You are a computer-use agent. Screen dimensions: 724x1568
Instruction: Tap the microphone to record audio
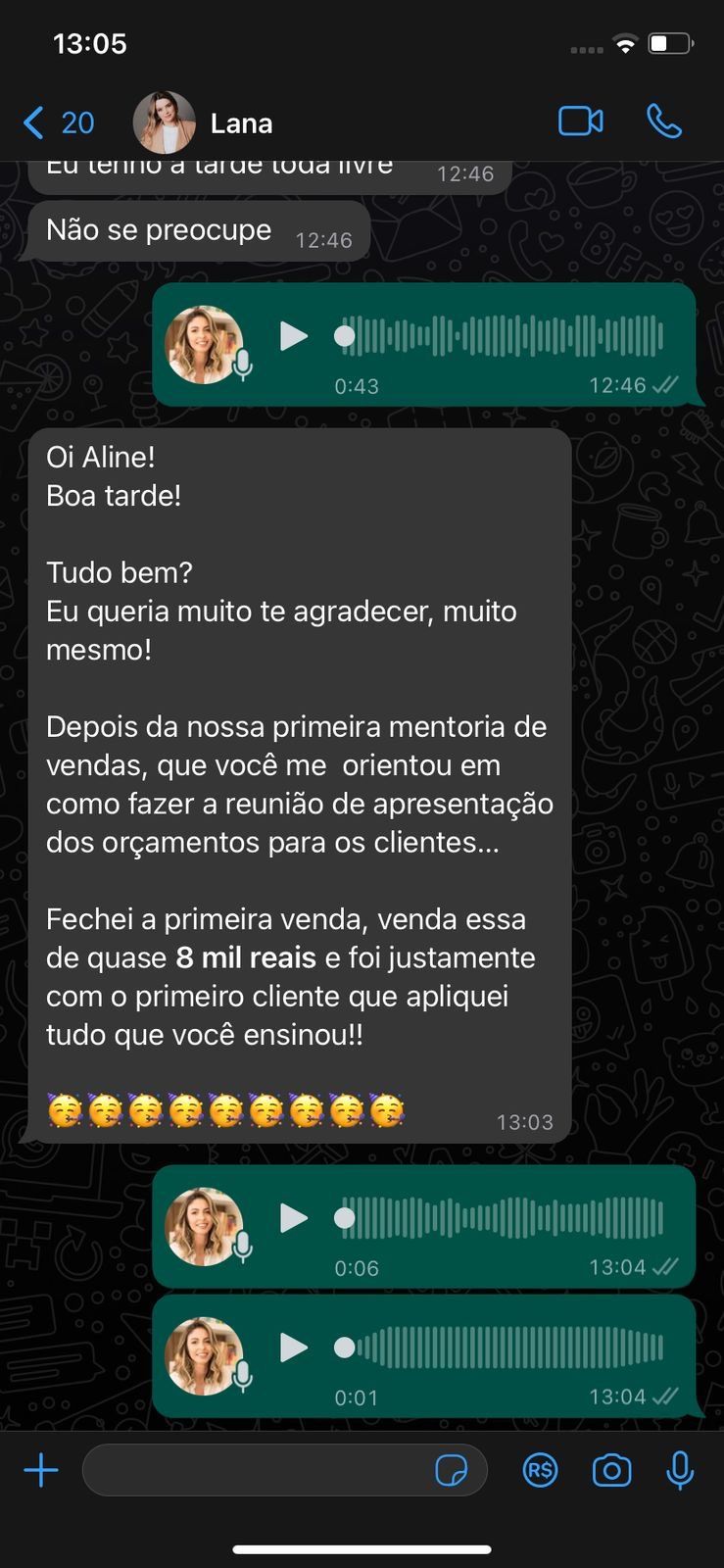680,1470
